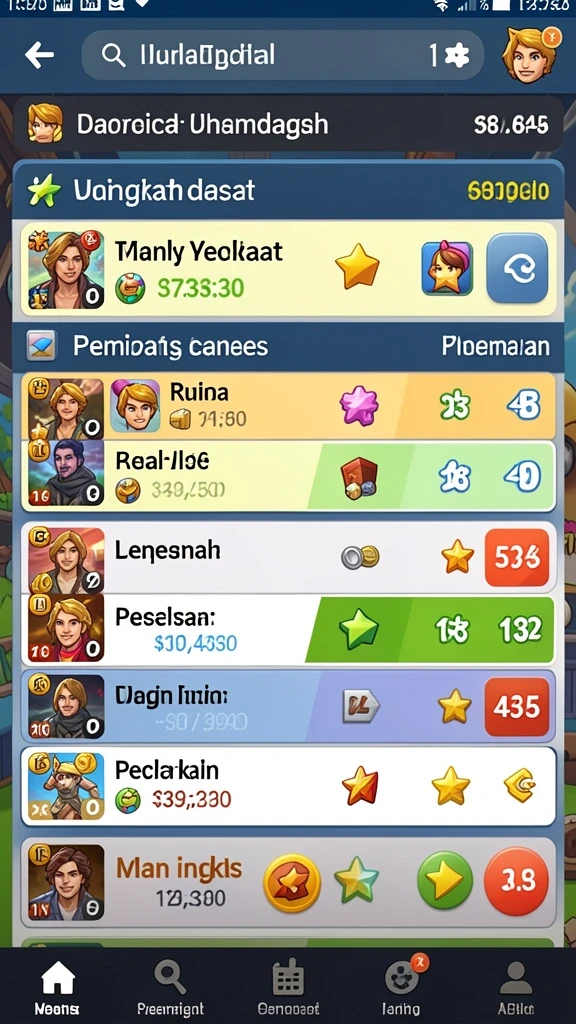The width and height of the screenshot is (576, 1024).
Task: Tap the blue button in Manly Yeolkaat's row
Action: pos(517,268)
